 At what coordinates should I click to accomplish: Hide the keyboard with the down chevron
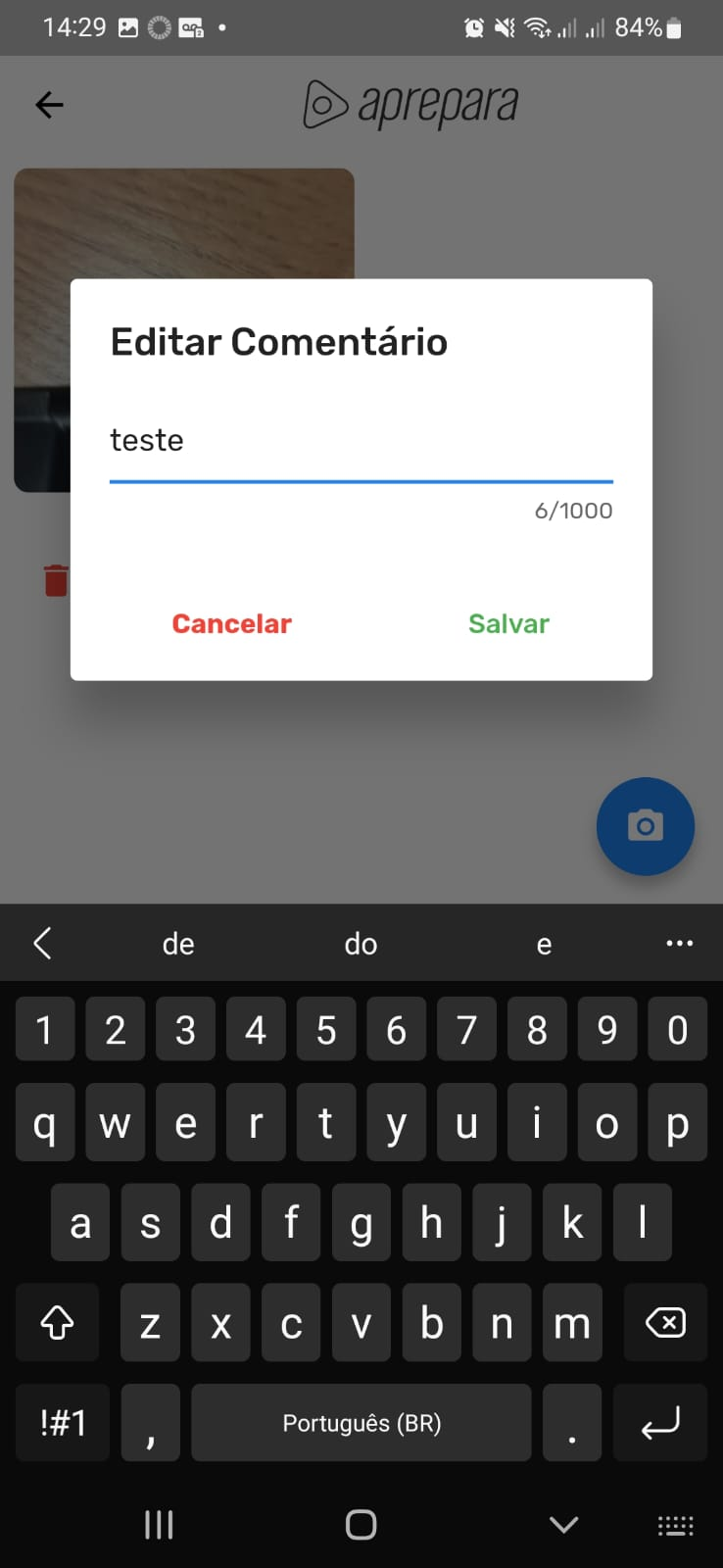[563, 1525]
